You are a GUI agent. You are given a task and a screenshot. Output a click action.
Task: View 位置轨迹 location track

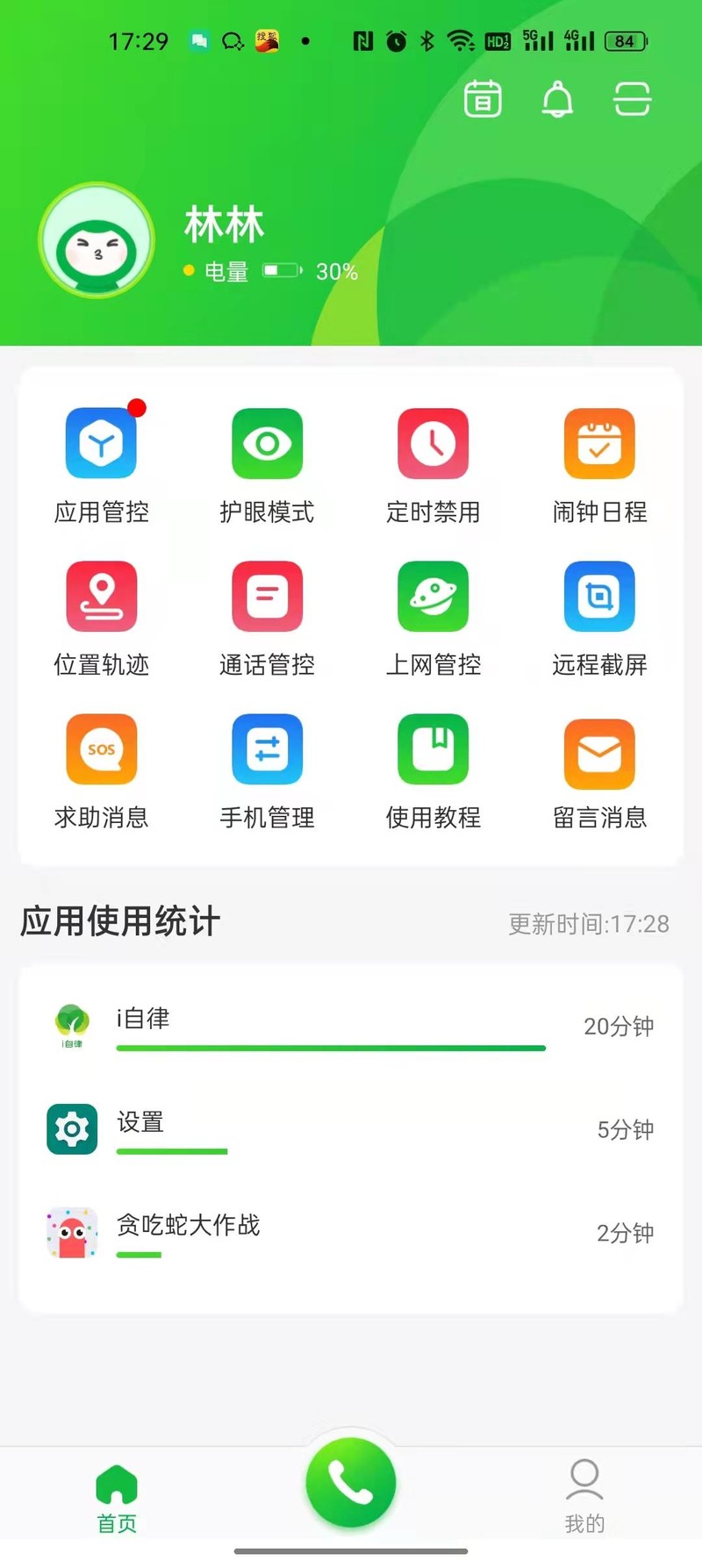102,597
